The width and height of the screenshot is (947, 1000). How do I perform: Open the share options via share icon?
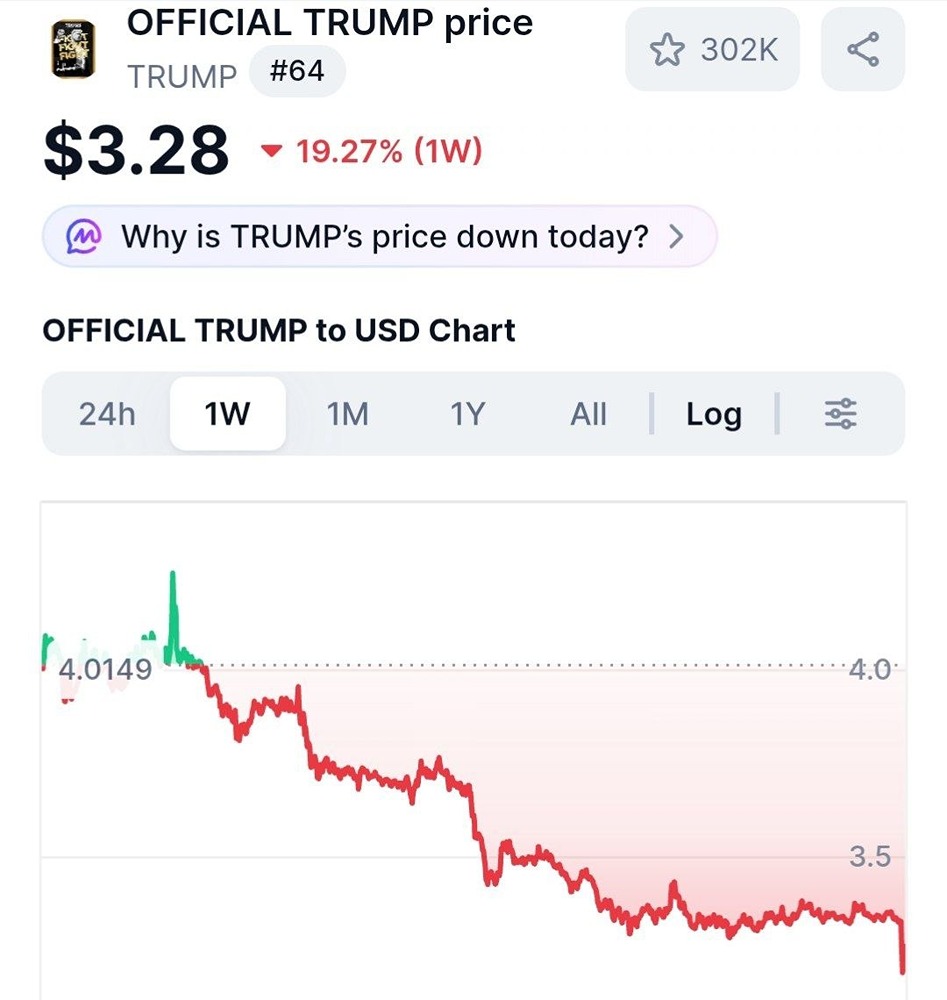pyautogui.click(x=863, y=50)
